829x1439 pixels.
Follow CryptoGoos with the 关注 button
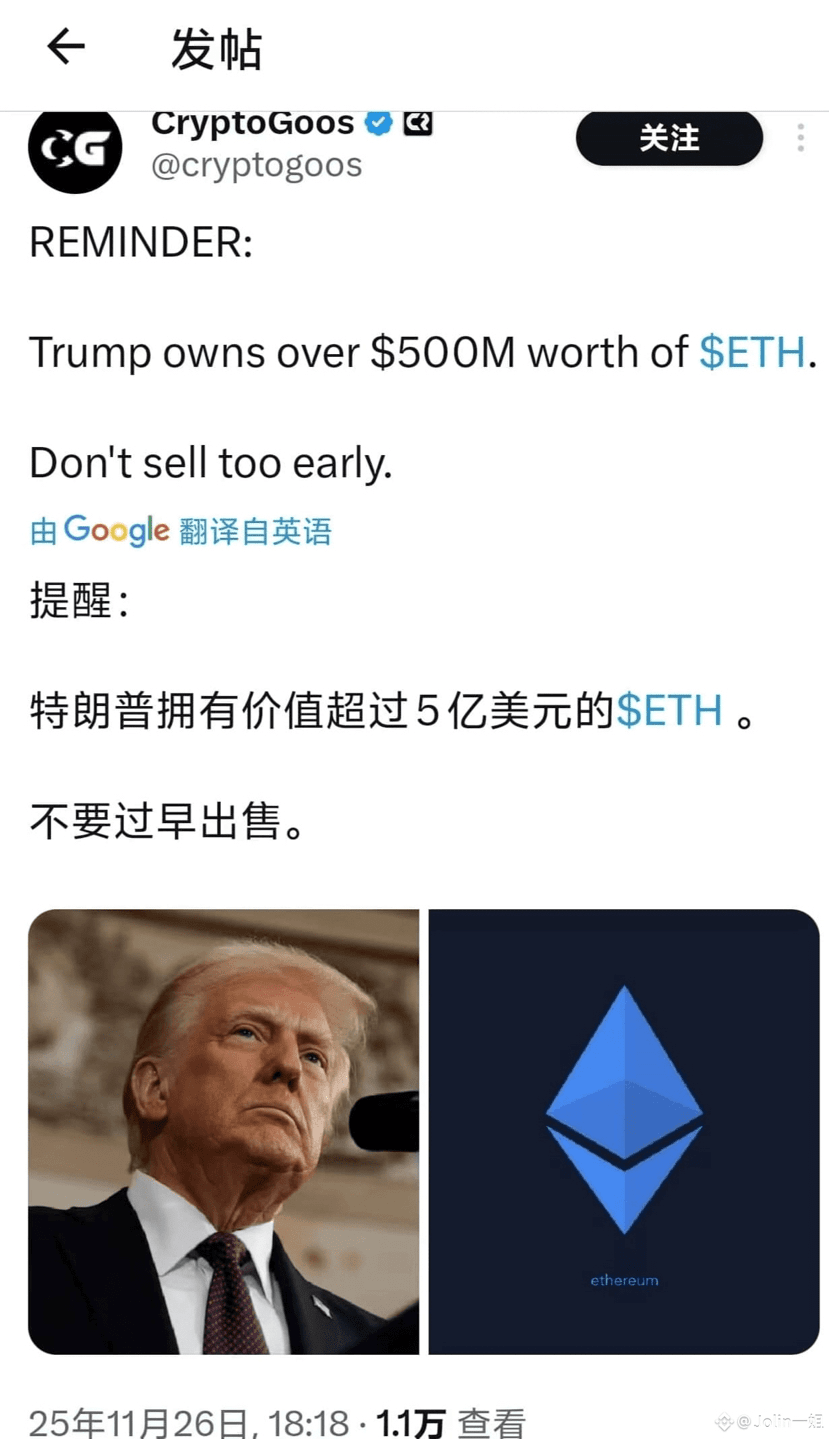coord(669,138)
